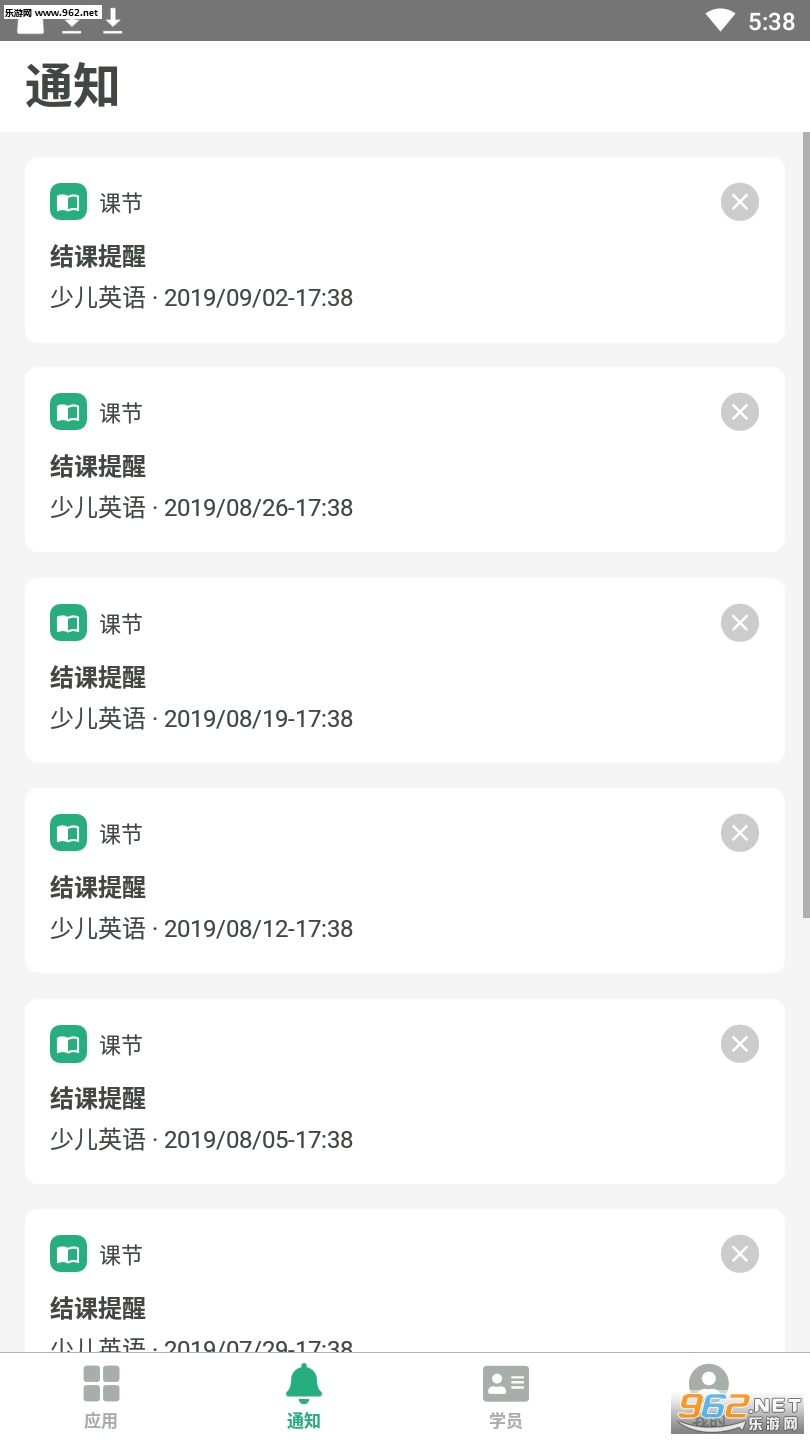Dismiss the 2019/08/19 class reminder
810x1440 pixels.
(x=739, y=623)
